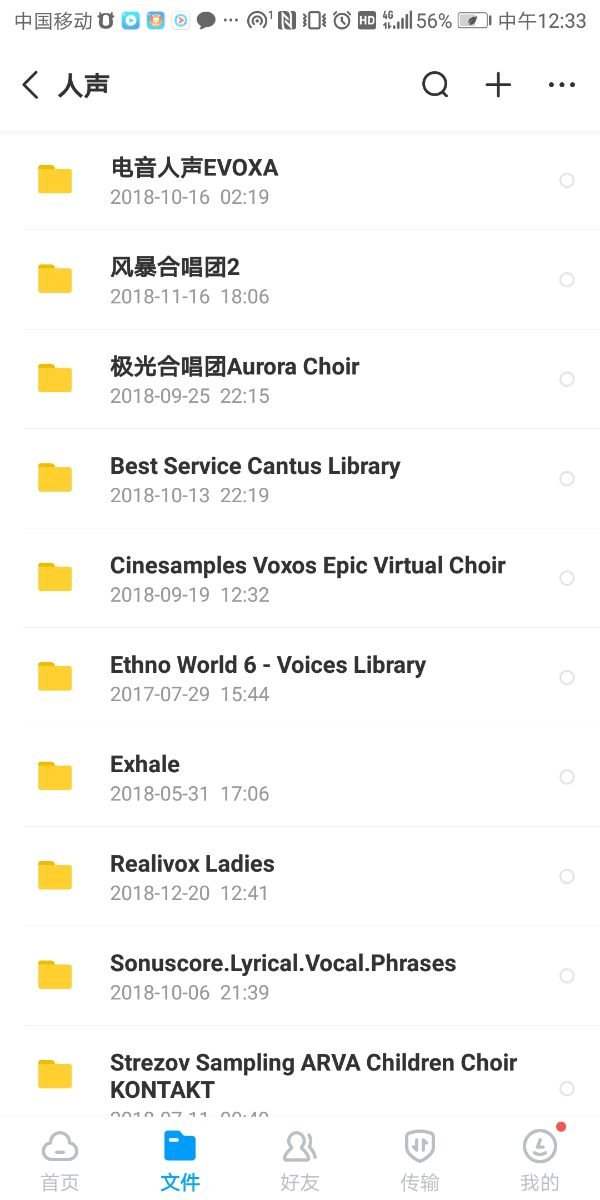This screenshot has height=1200, width=600.
Task: Open the three-dot overflow menu
Action: tap(562, 86)
